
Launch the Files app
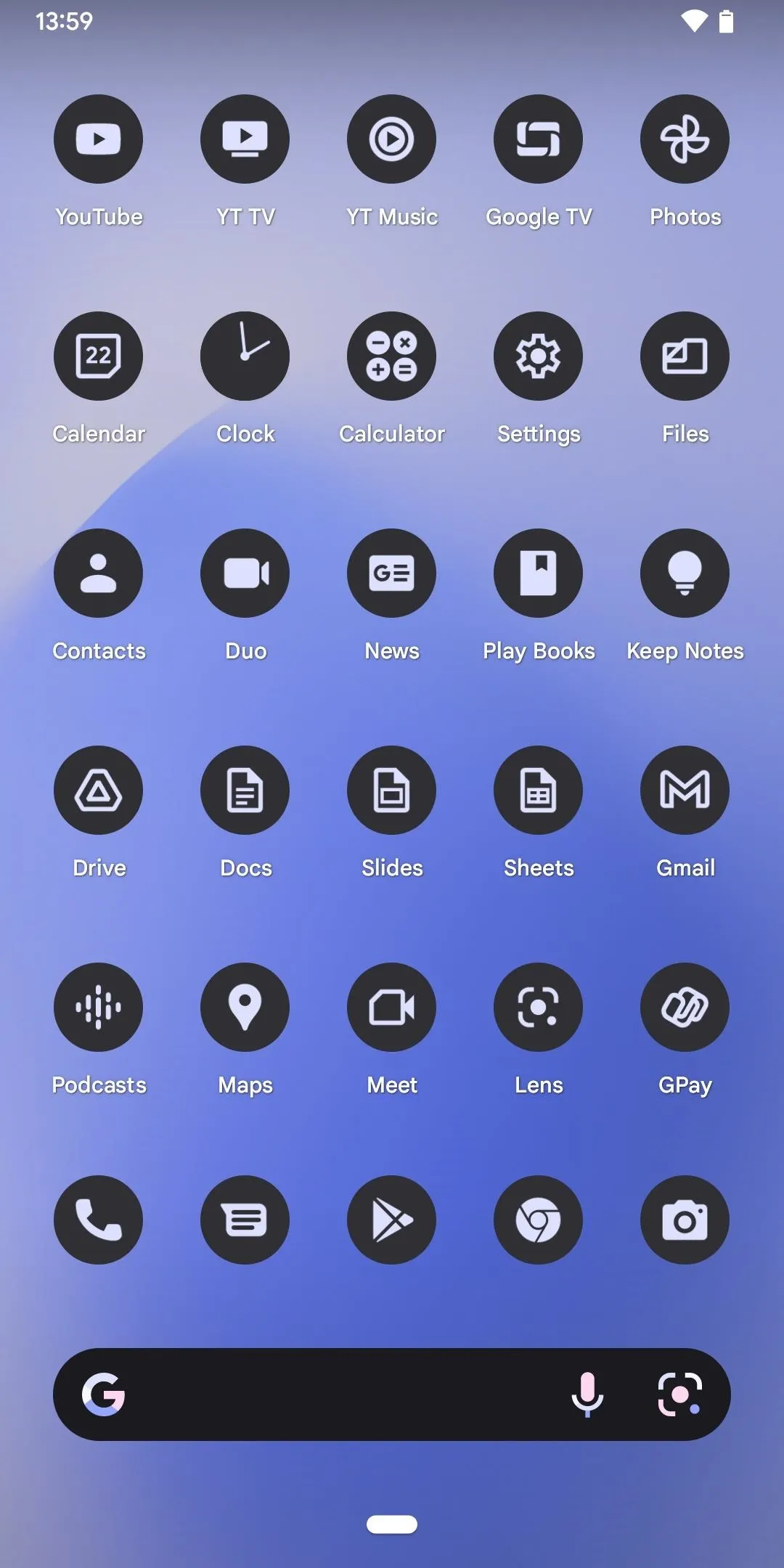pos(685,356)
